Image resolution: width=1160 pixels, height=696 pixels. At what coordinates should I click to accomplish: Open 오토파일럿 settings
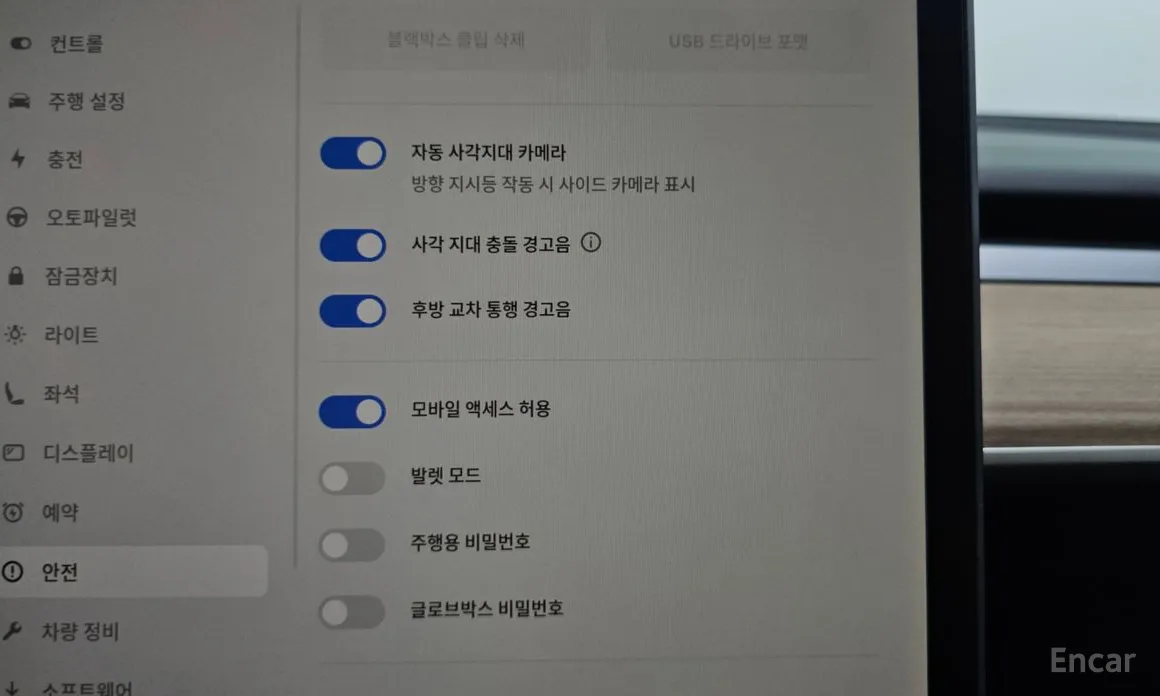[x=90, y=217]
